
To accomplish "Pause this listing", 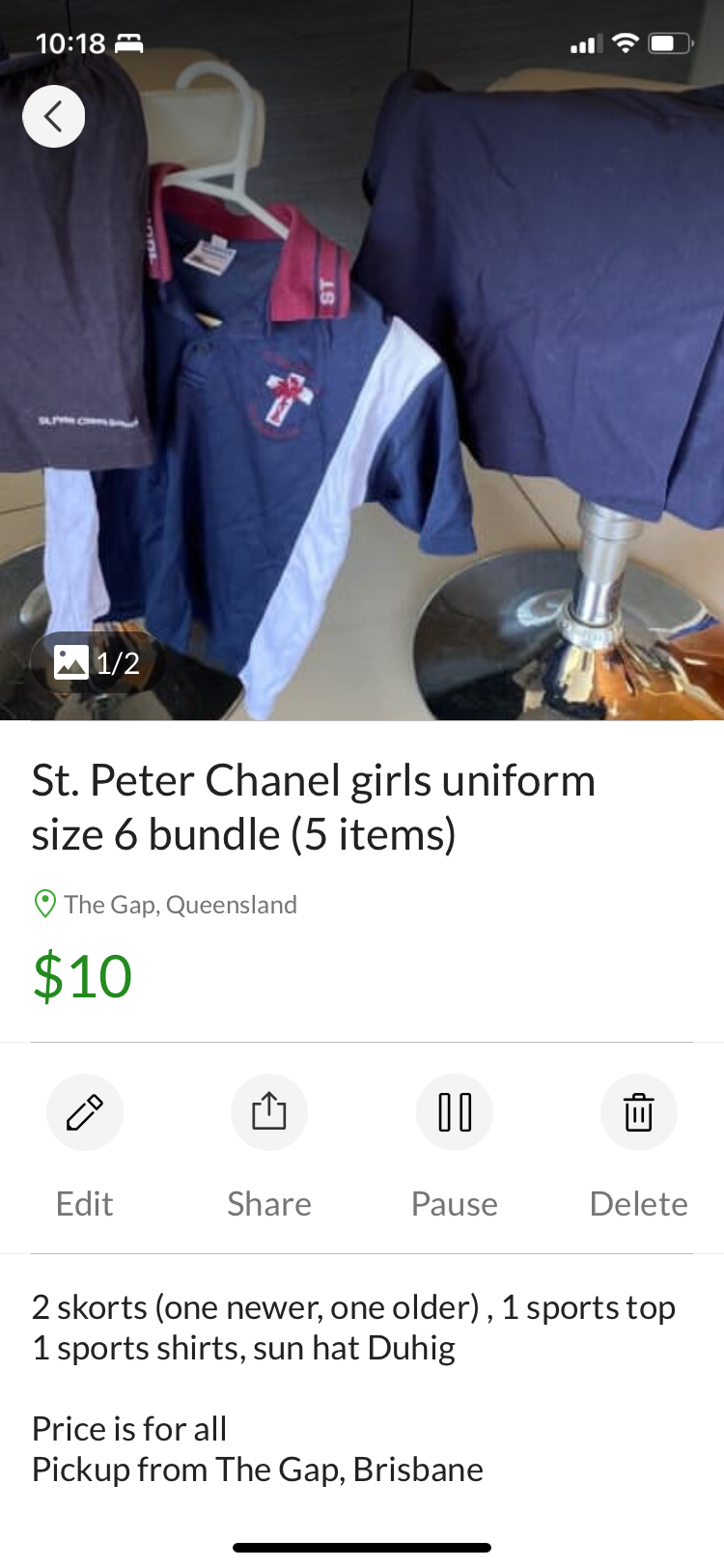I will [x=455, y=1112].
